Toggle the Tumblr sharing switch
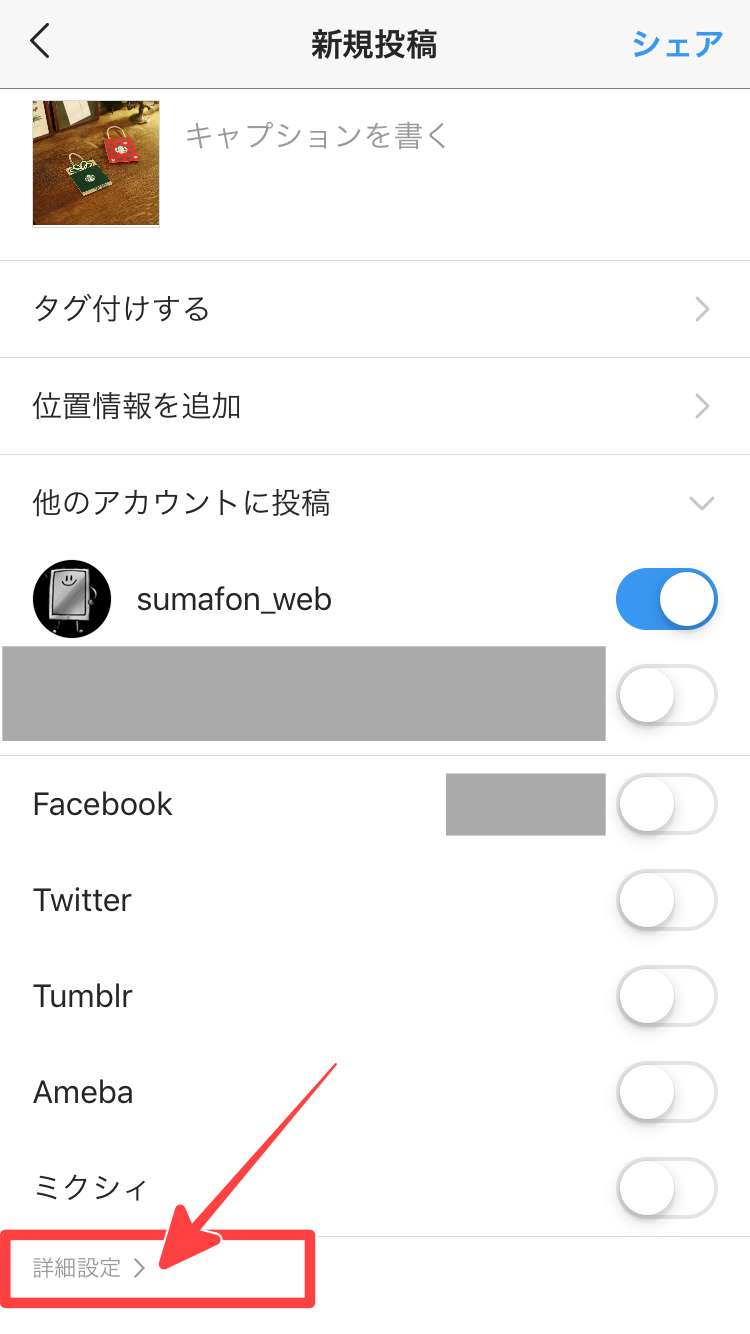 [667, 996]
